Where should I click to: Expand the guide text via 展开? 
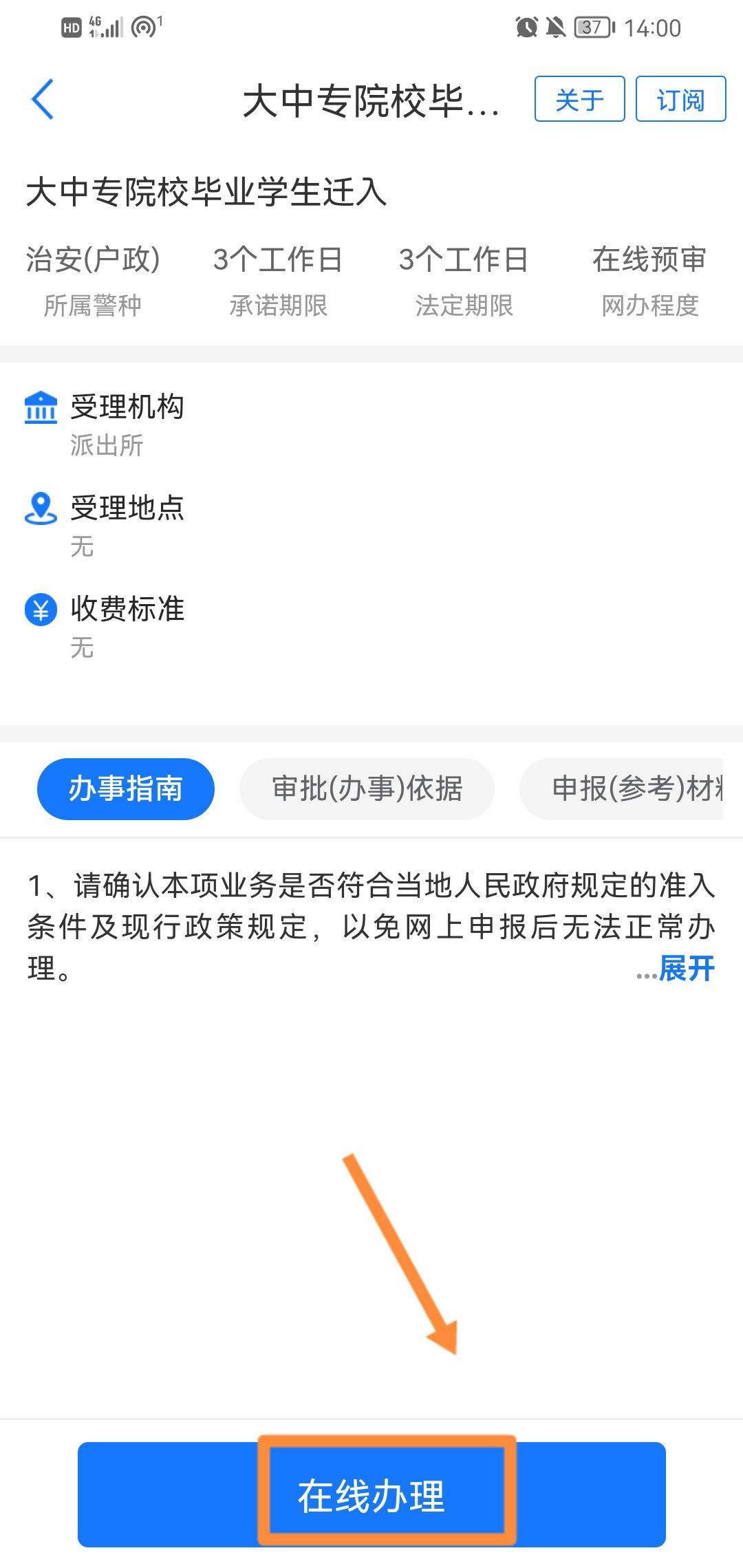click(x=686, y=968)
